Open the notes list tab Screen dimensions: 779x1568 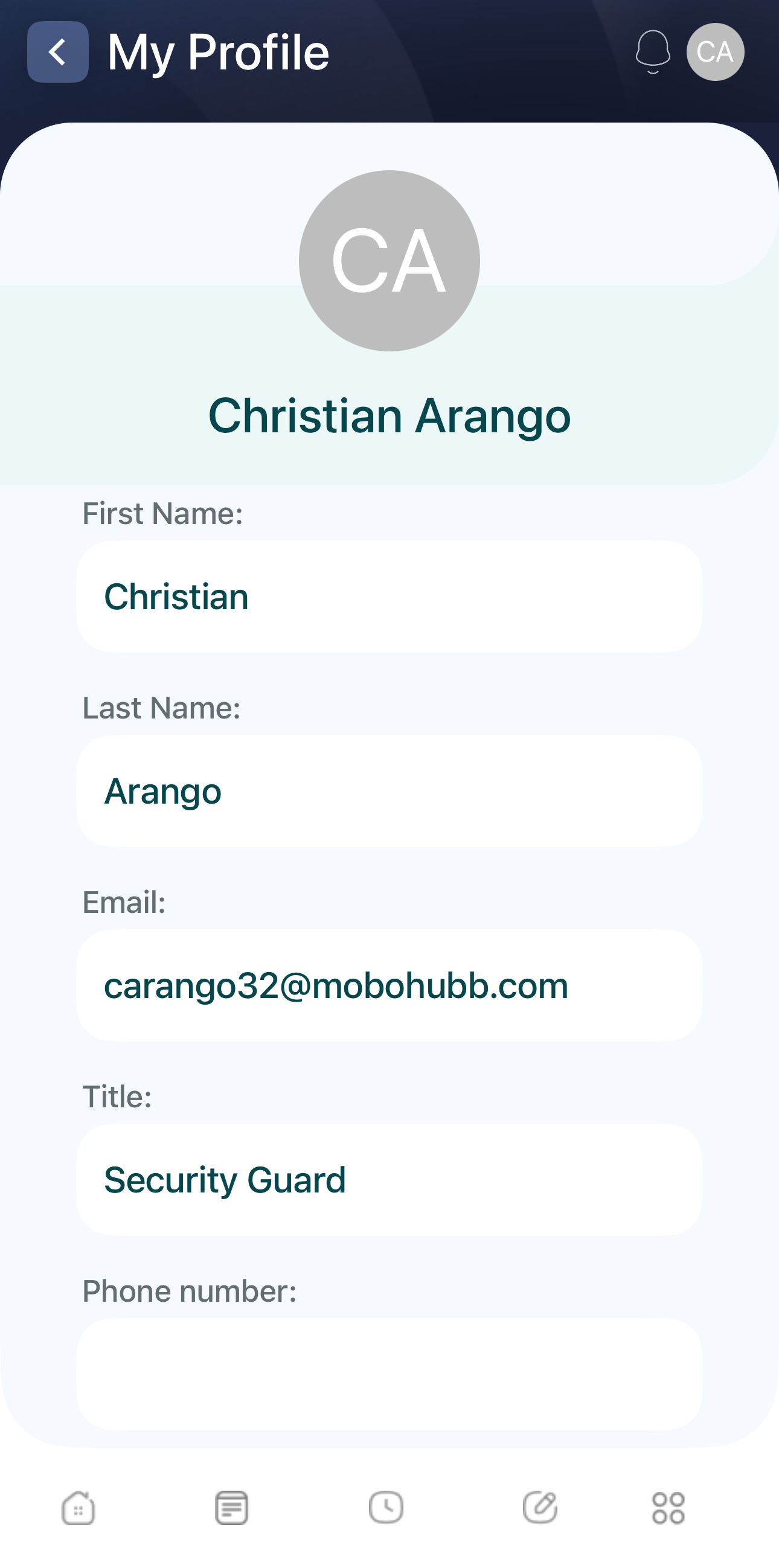click(232, 1508)
